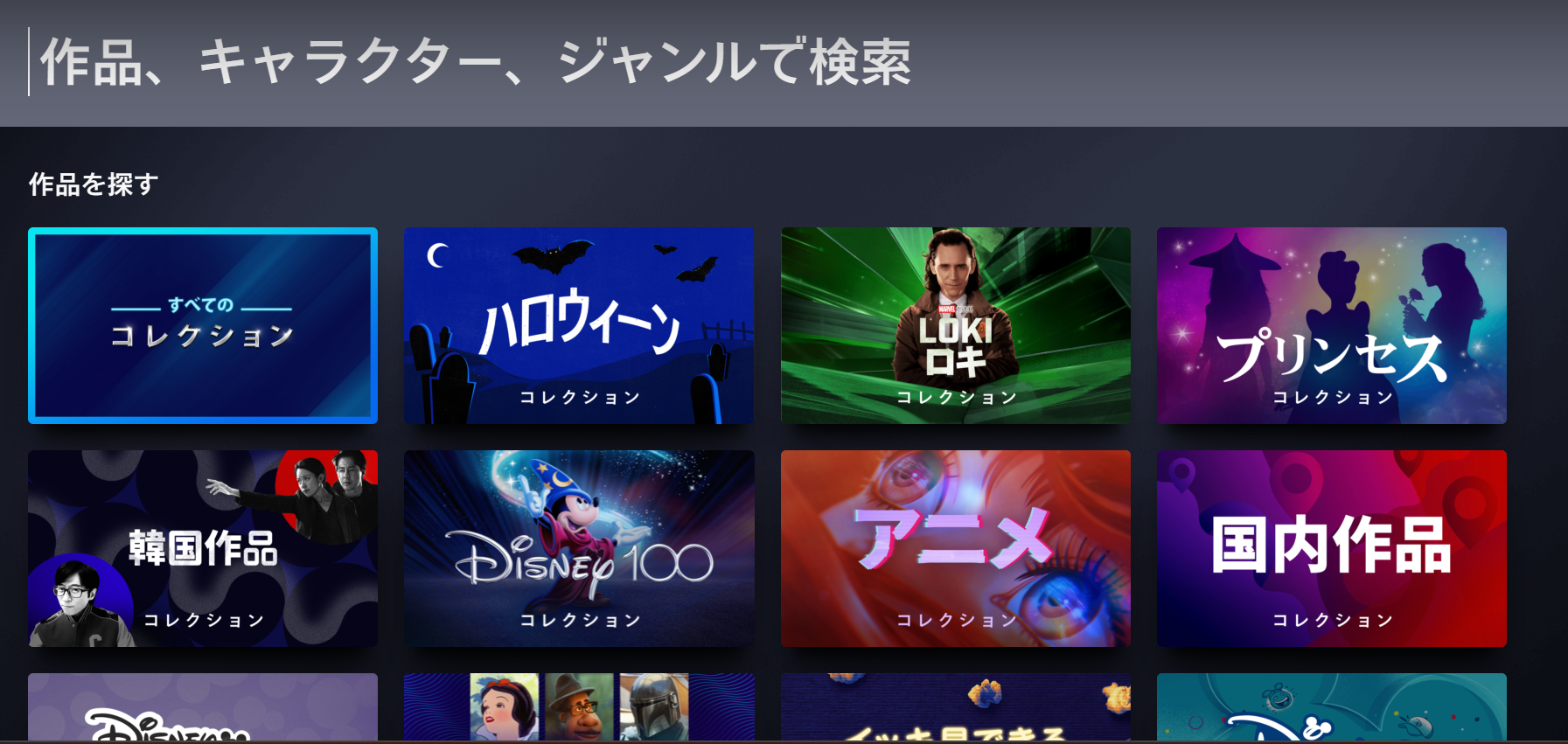1568x744 pixels.
Task: Open the プリンセス collection
Action: pos(1331,325)
